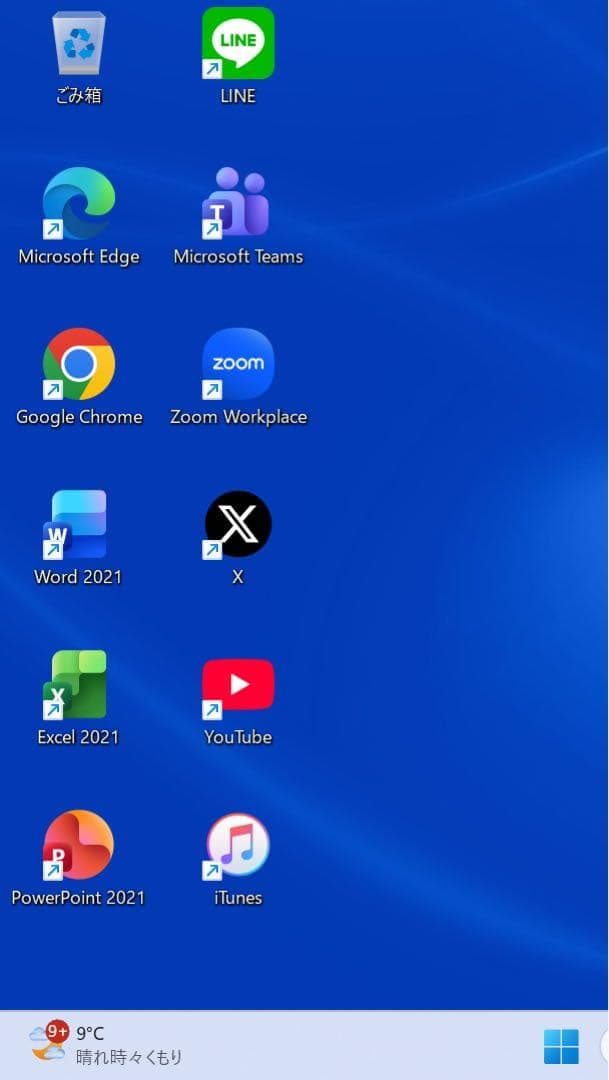609x1080 pixels.
Task: Open Word 2021
Action: pos(78,524)
